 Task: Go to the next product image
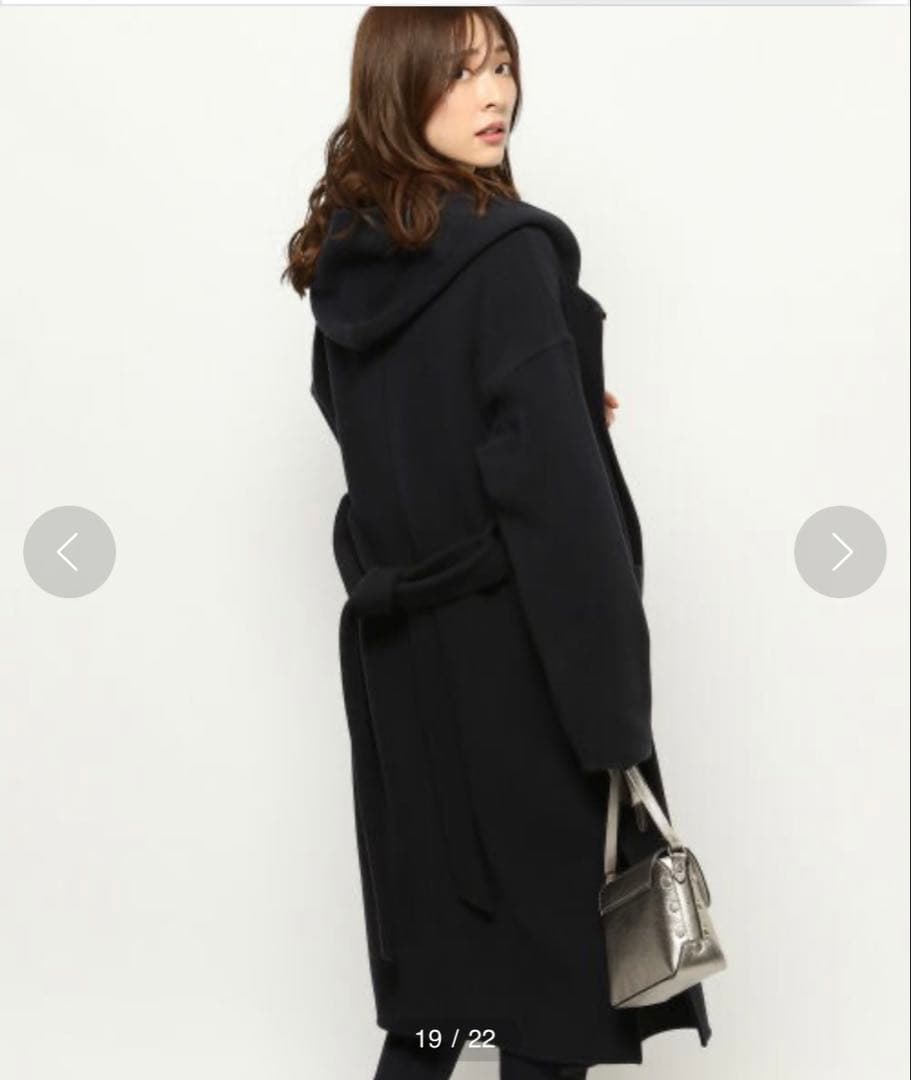(x=840, y=552)
